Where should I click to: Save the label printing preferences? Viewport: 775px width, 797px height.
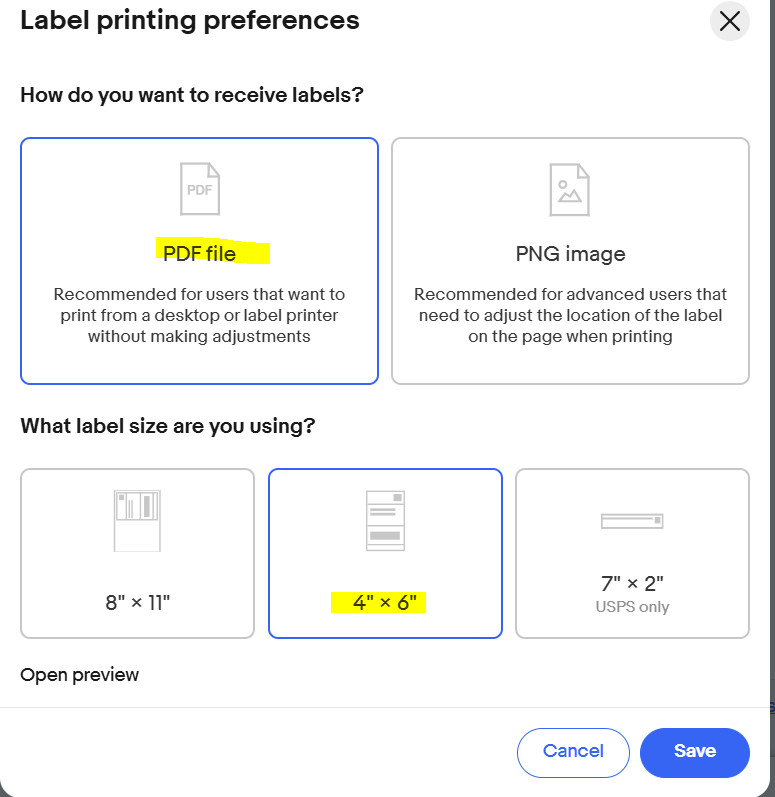pyautogui.click(x=695, y=752)
